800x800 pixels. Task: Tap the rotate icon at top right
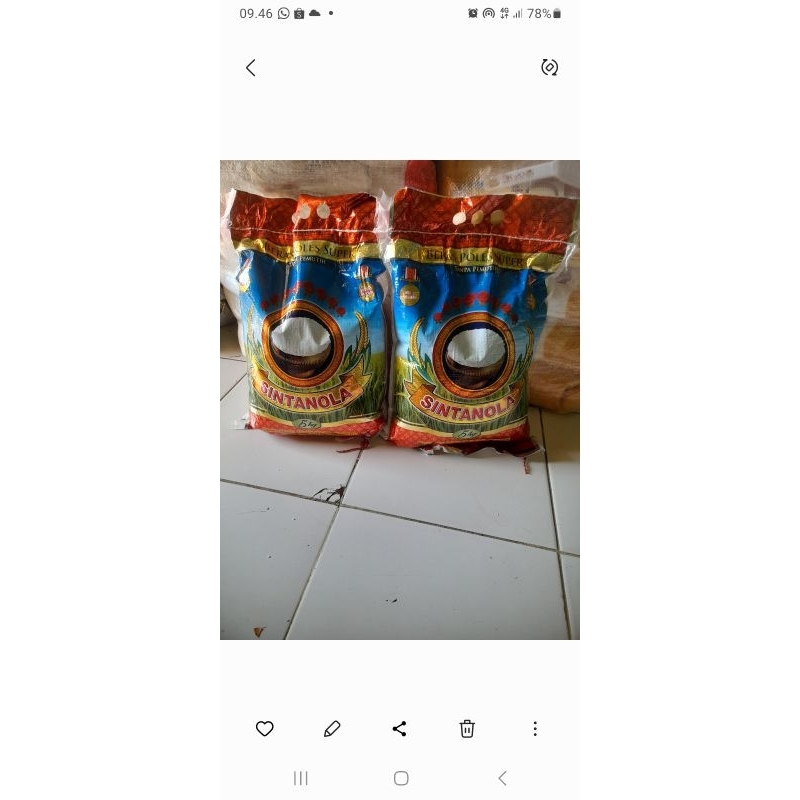point(549,67)
